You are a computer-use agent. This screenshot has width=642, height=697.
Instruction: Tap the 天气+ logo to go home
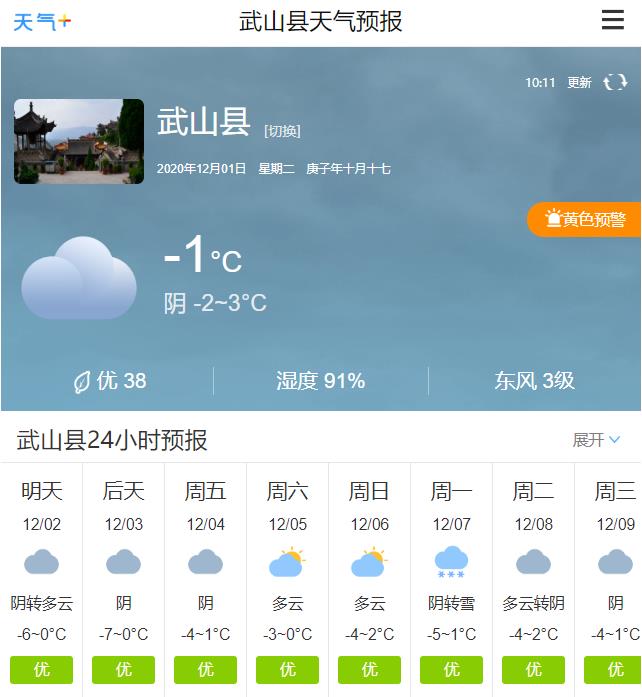coord(41,21)
